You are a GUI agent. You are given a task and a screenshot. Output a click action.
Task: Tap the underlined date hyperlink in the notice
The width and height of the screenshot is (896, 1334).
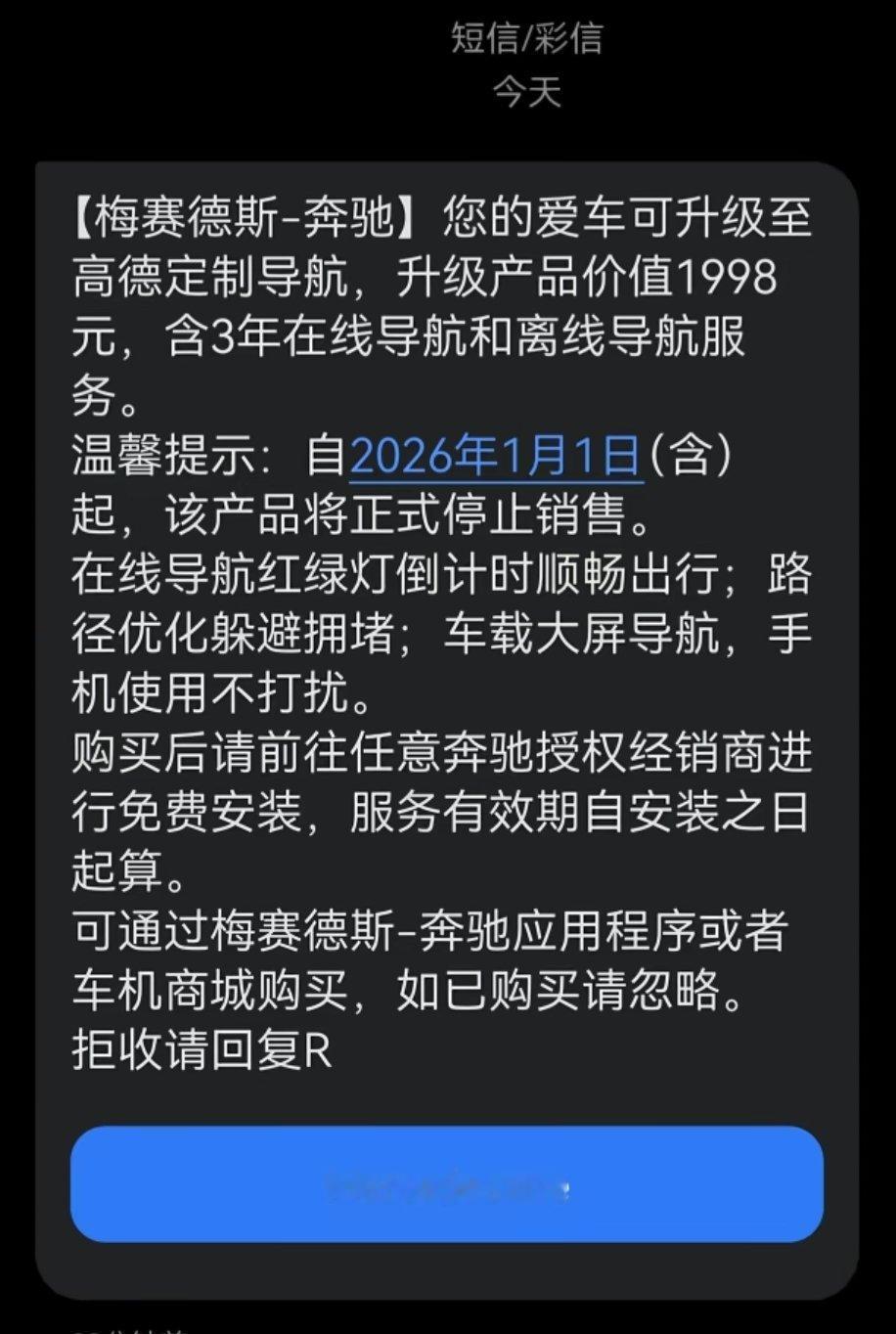pyautogui.click(x=497, y=455)
